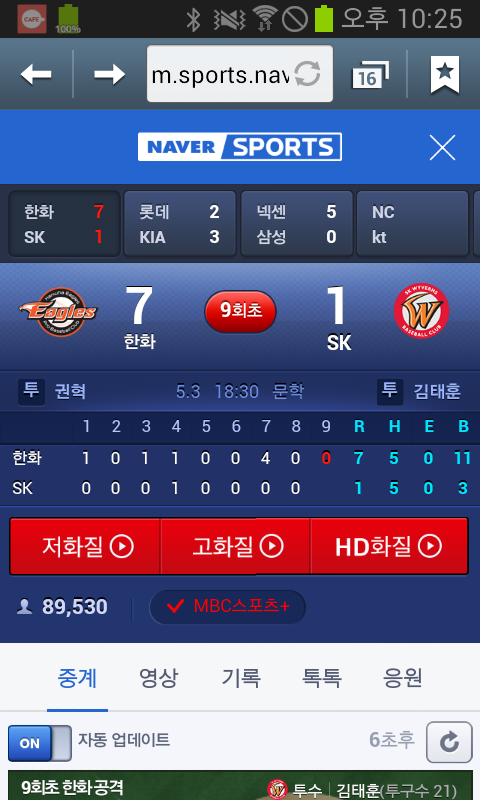Image resolution: width=480 pixels, height=800 pixels.
Task: Close the Naver Sports header
Action: pos(442,147)
